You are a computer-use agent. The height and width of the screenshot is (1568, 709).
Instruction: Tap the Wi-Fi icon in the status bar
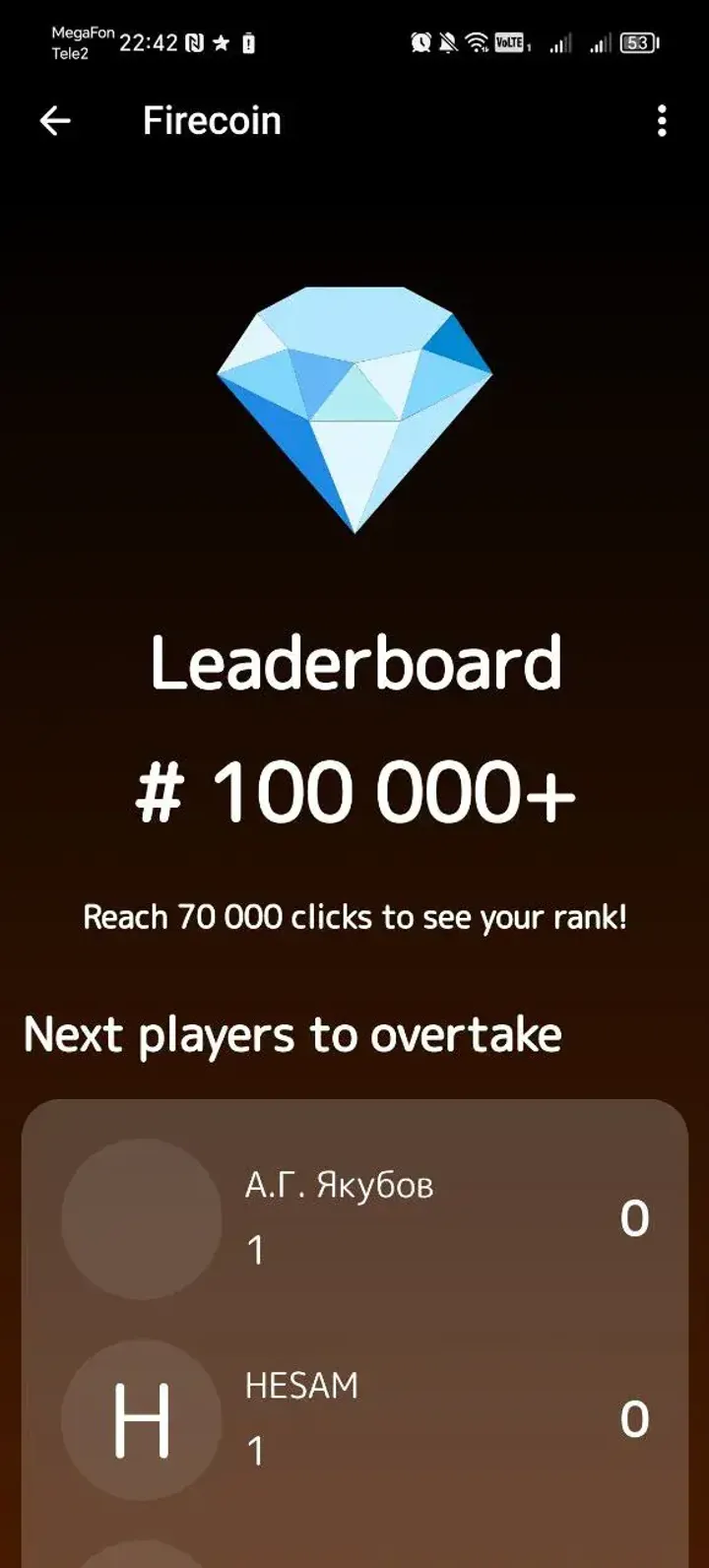click(x=479, y=41)
